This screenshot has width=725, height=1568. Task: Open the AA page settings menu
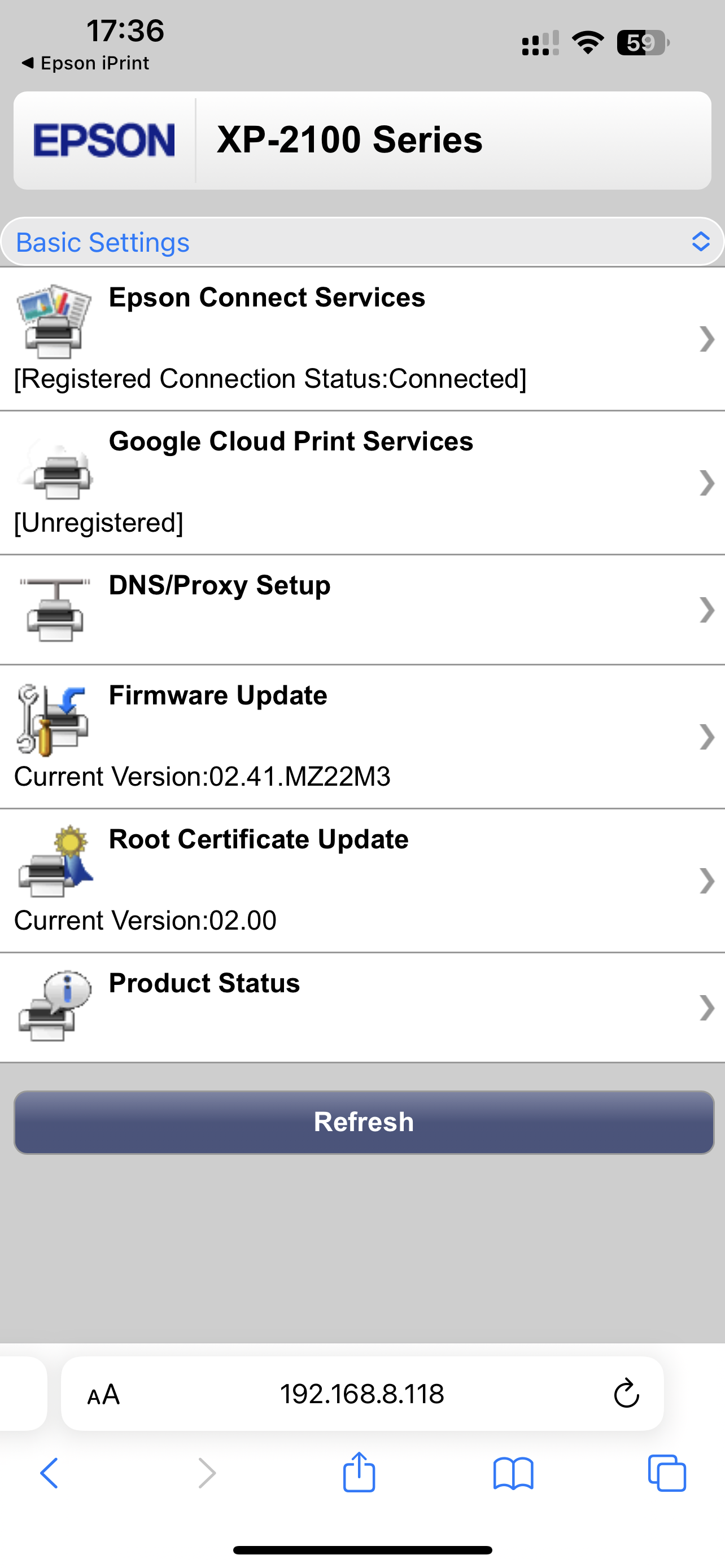click(x=103, y=1394)
